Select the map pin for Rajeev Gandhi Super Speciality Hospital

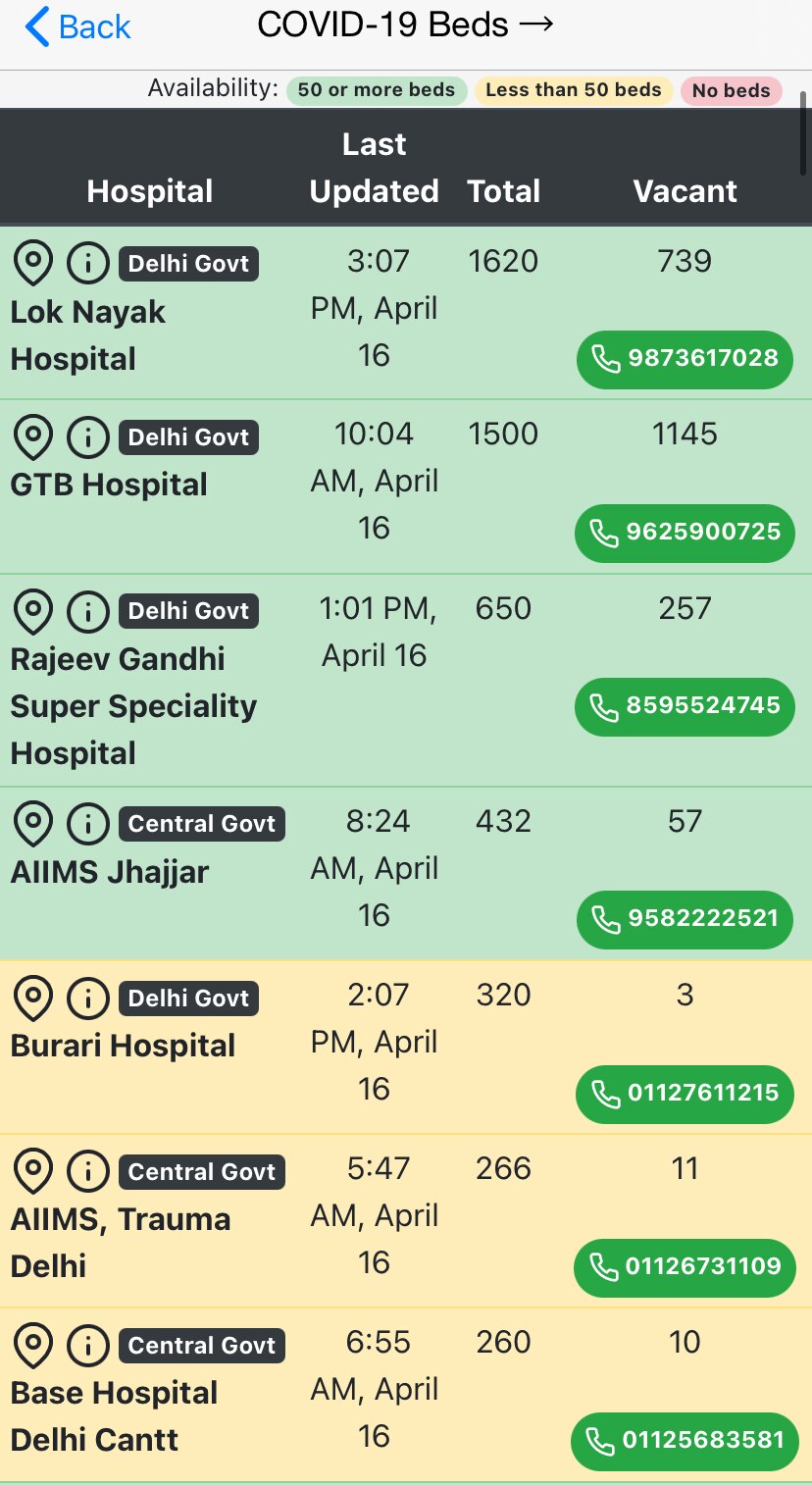32,610
